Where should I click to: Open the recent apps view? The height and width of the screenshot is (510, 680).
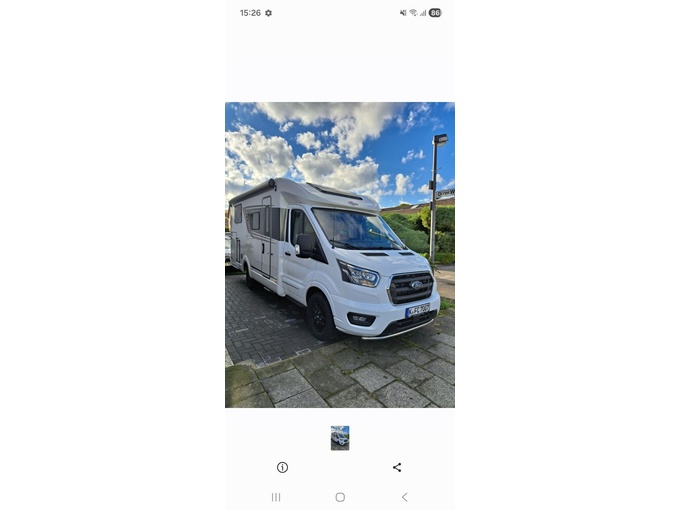pos(276,497)
